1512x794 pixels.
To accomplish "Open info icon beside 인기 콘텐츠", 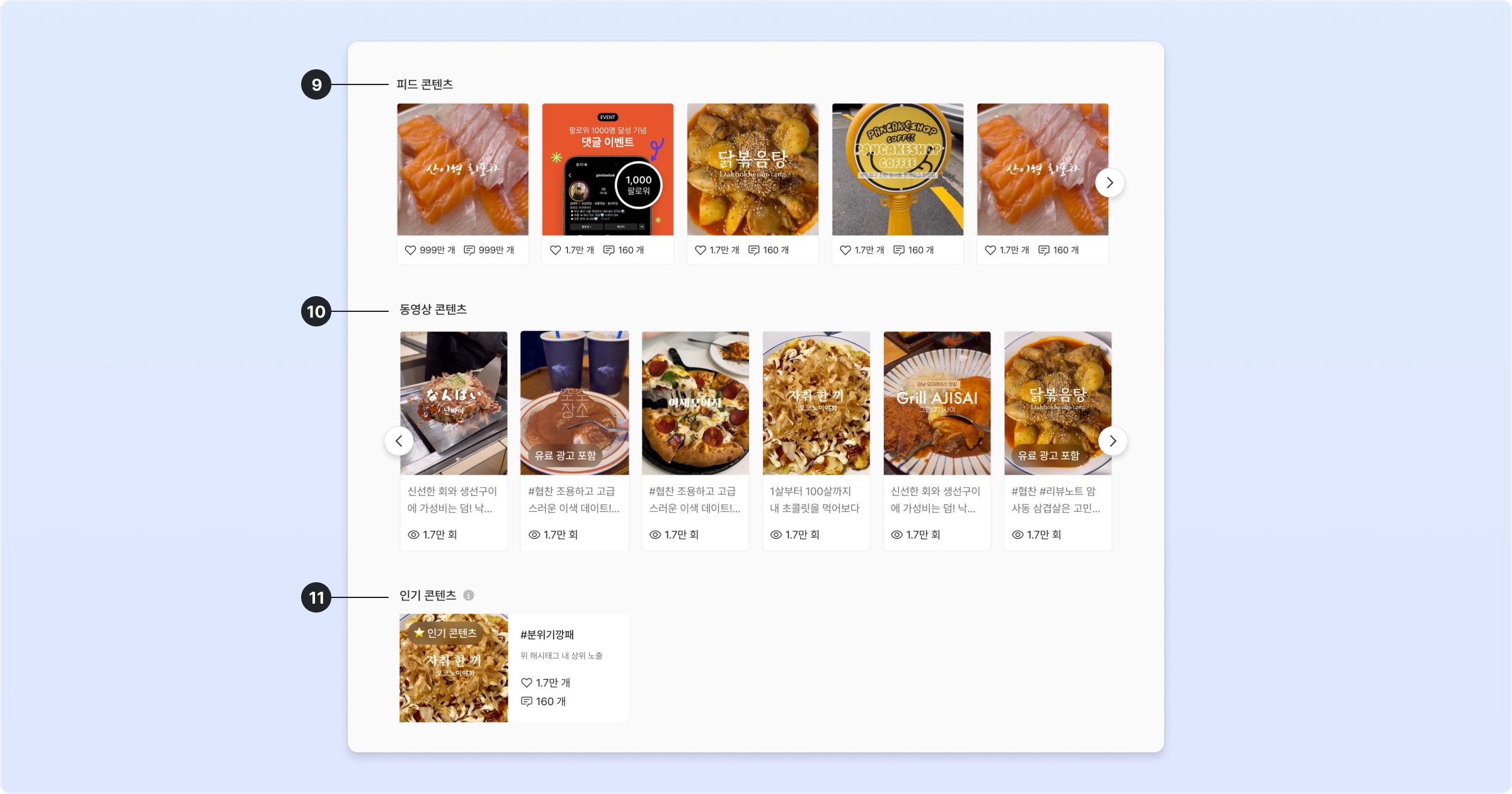I will (469, 595).
